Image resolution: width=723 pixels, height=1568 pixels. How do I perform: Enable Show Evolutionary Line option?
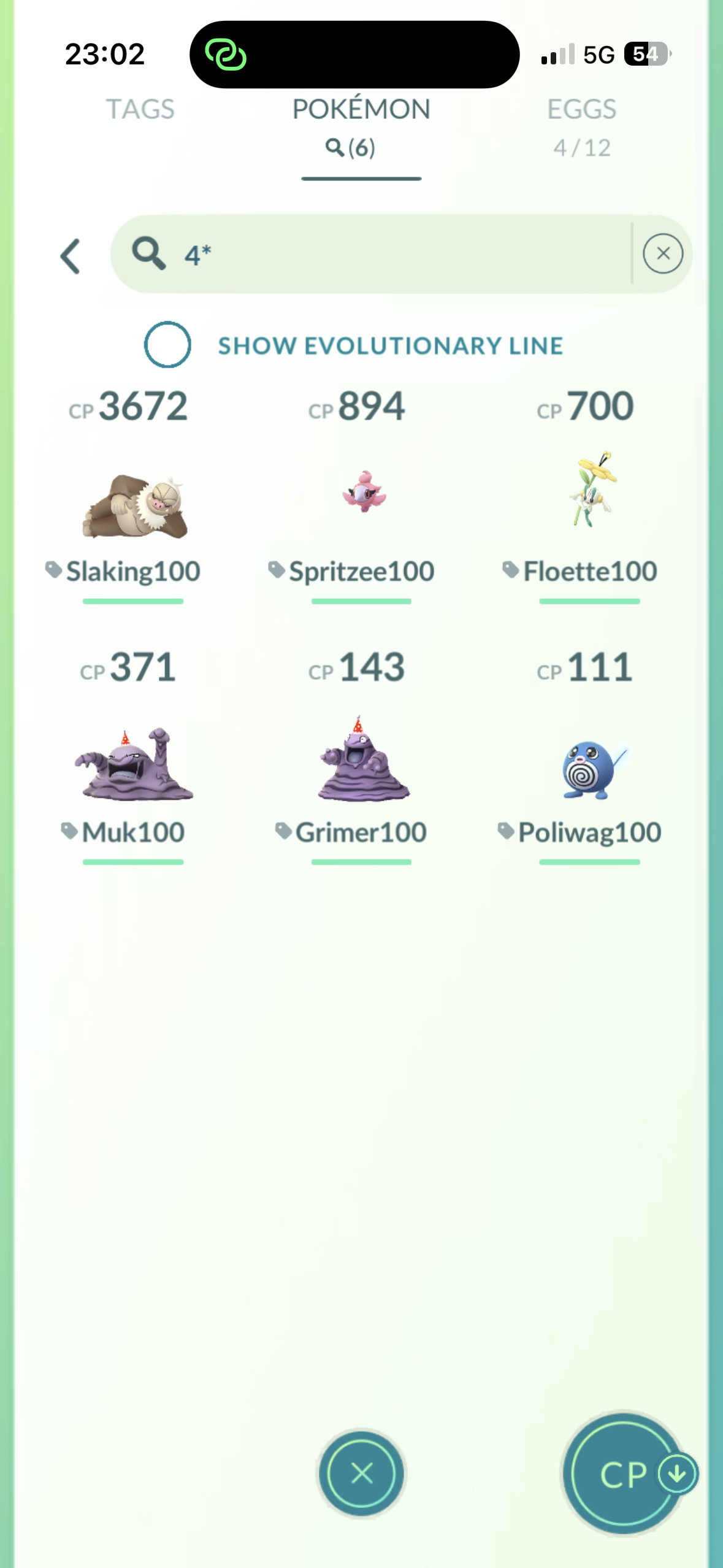click(x=167, y=345)
